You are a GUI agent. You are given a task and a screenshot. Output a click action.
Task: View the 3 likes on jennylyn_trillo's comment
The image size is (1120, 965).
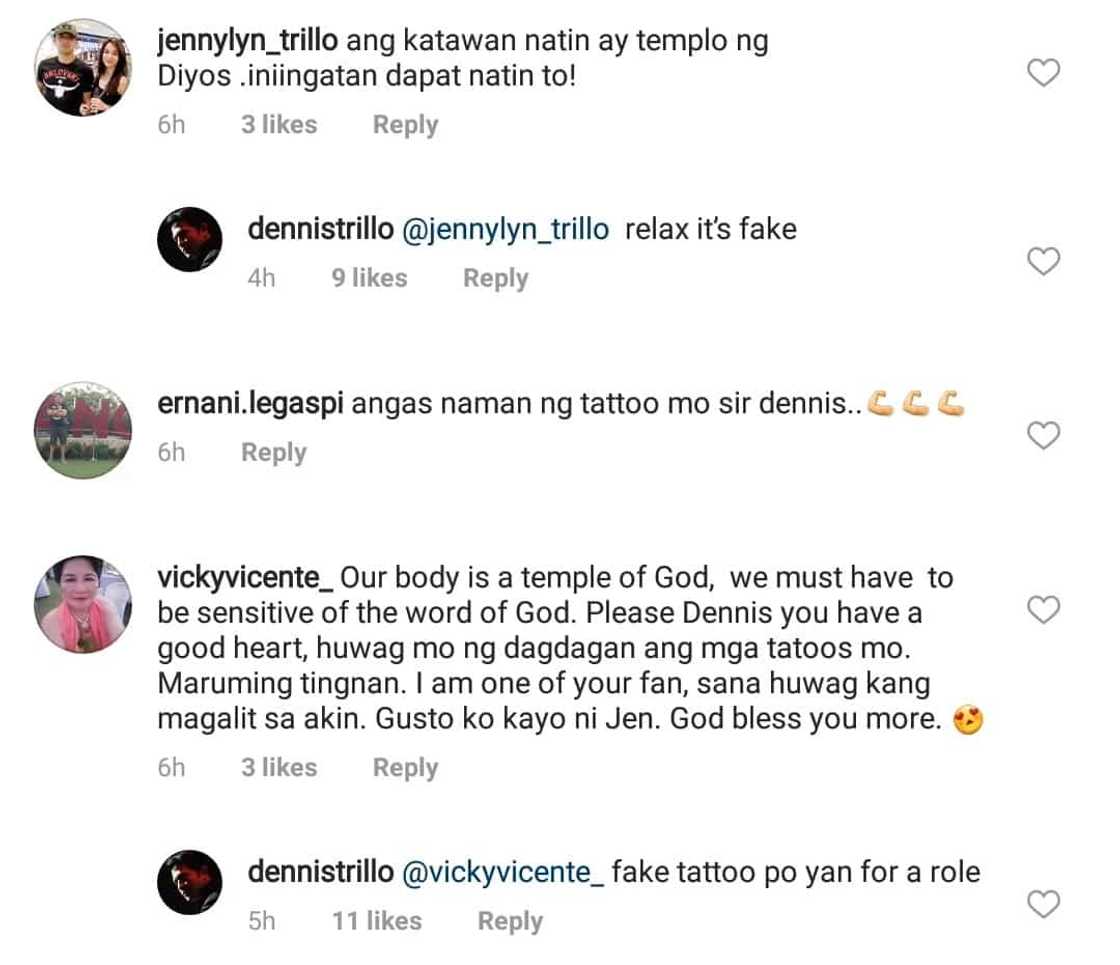278,125
